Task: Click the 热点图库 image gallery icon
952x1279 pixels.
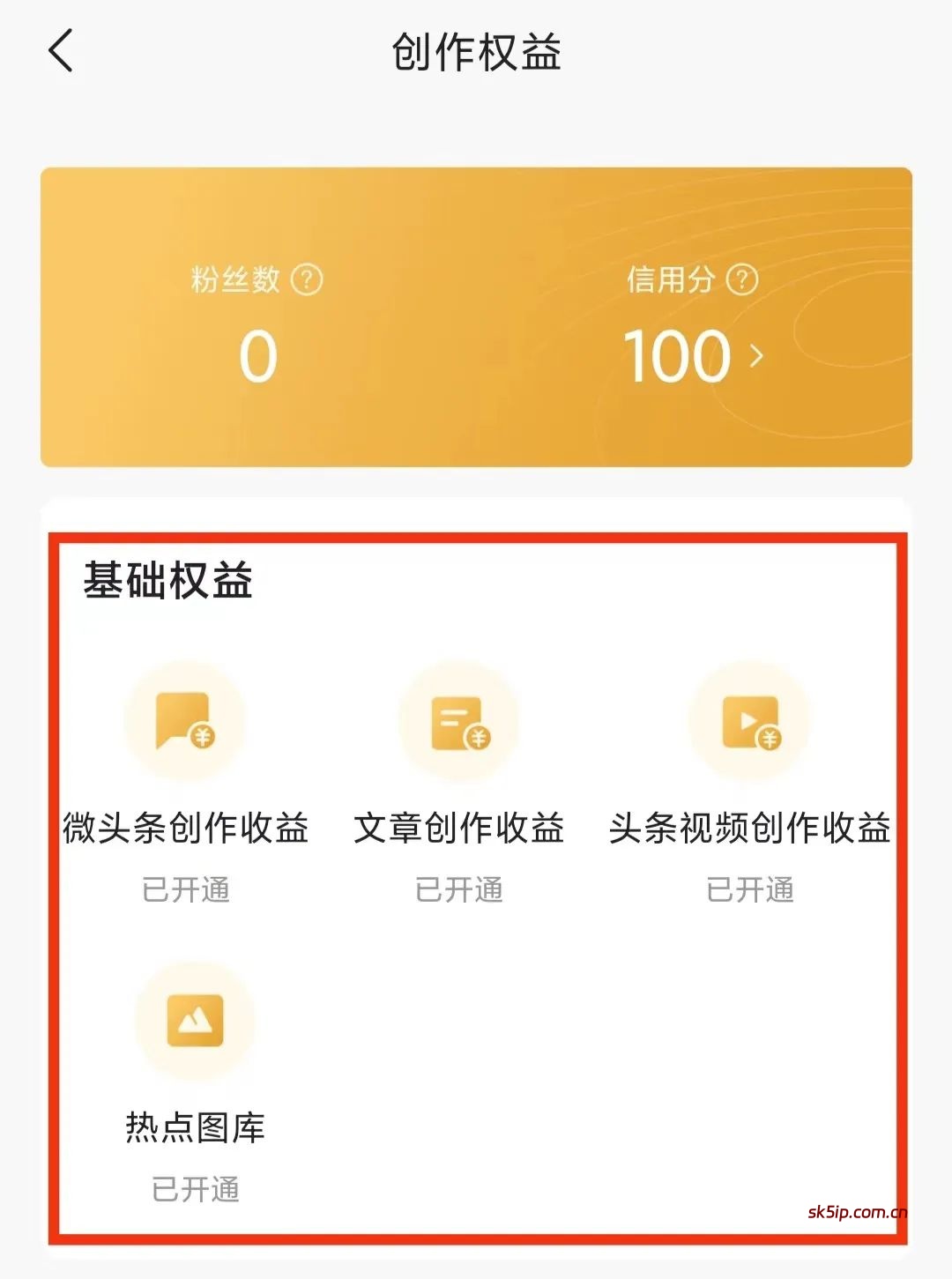Action: [x=195, y=1021]
